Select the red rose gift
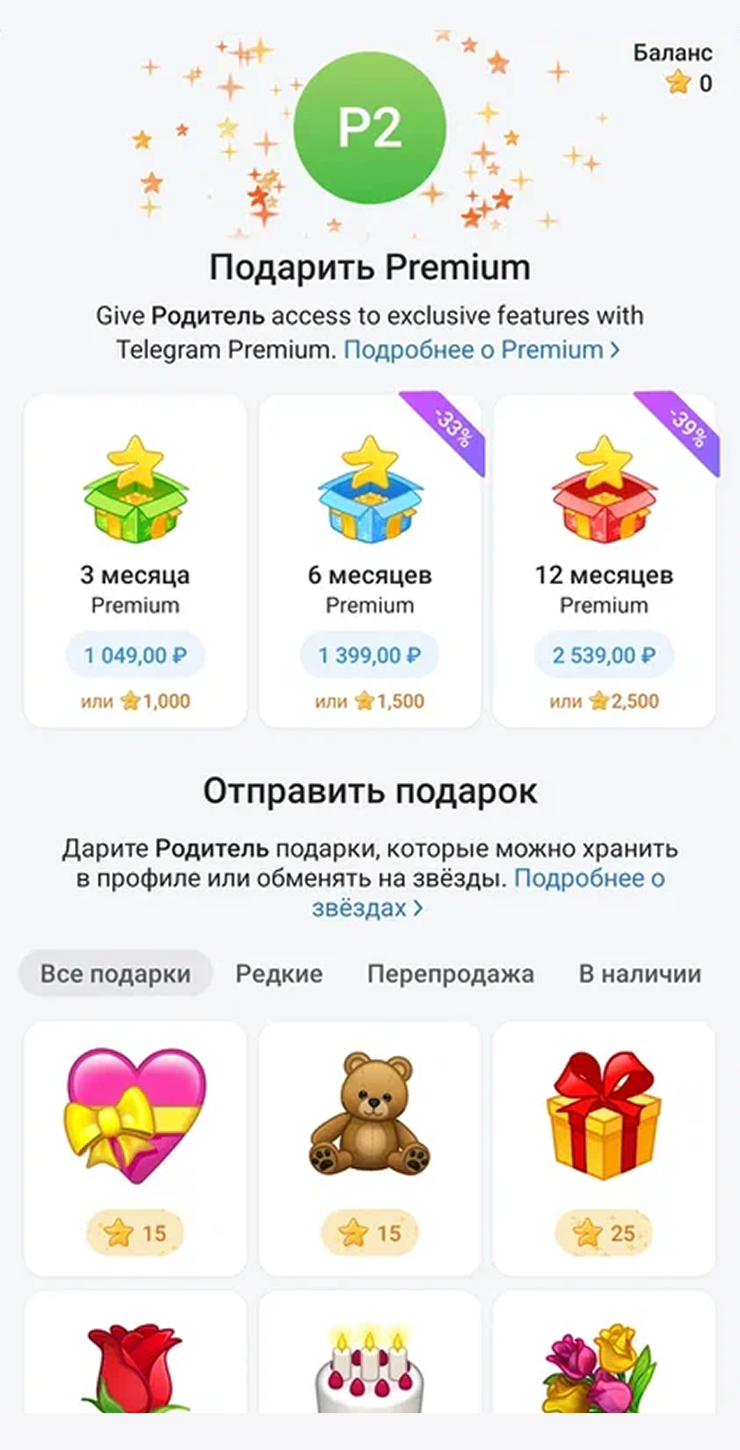This screenshot has width=740, height=1450. point(135,1360)
